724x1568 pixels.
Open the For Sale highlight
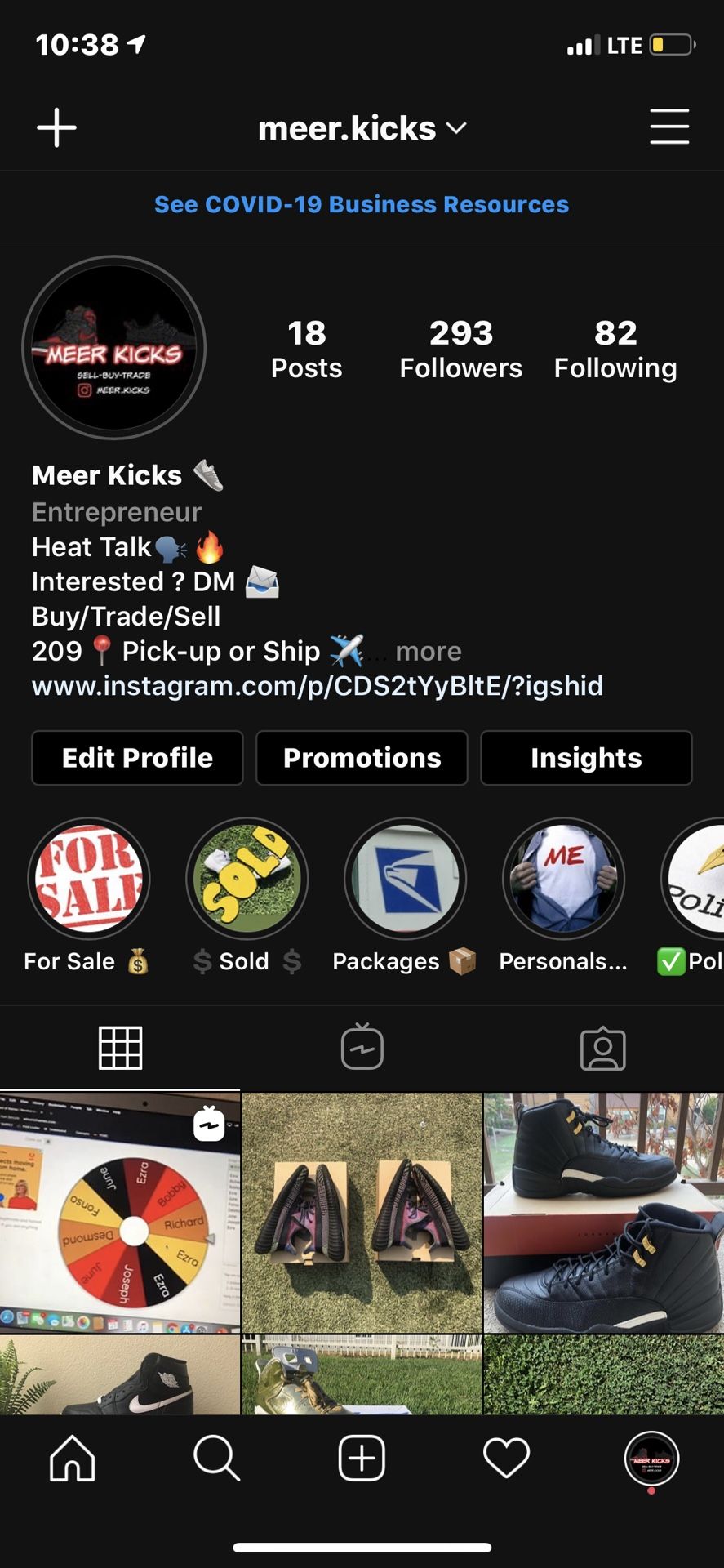point(89,879)
